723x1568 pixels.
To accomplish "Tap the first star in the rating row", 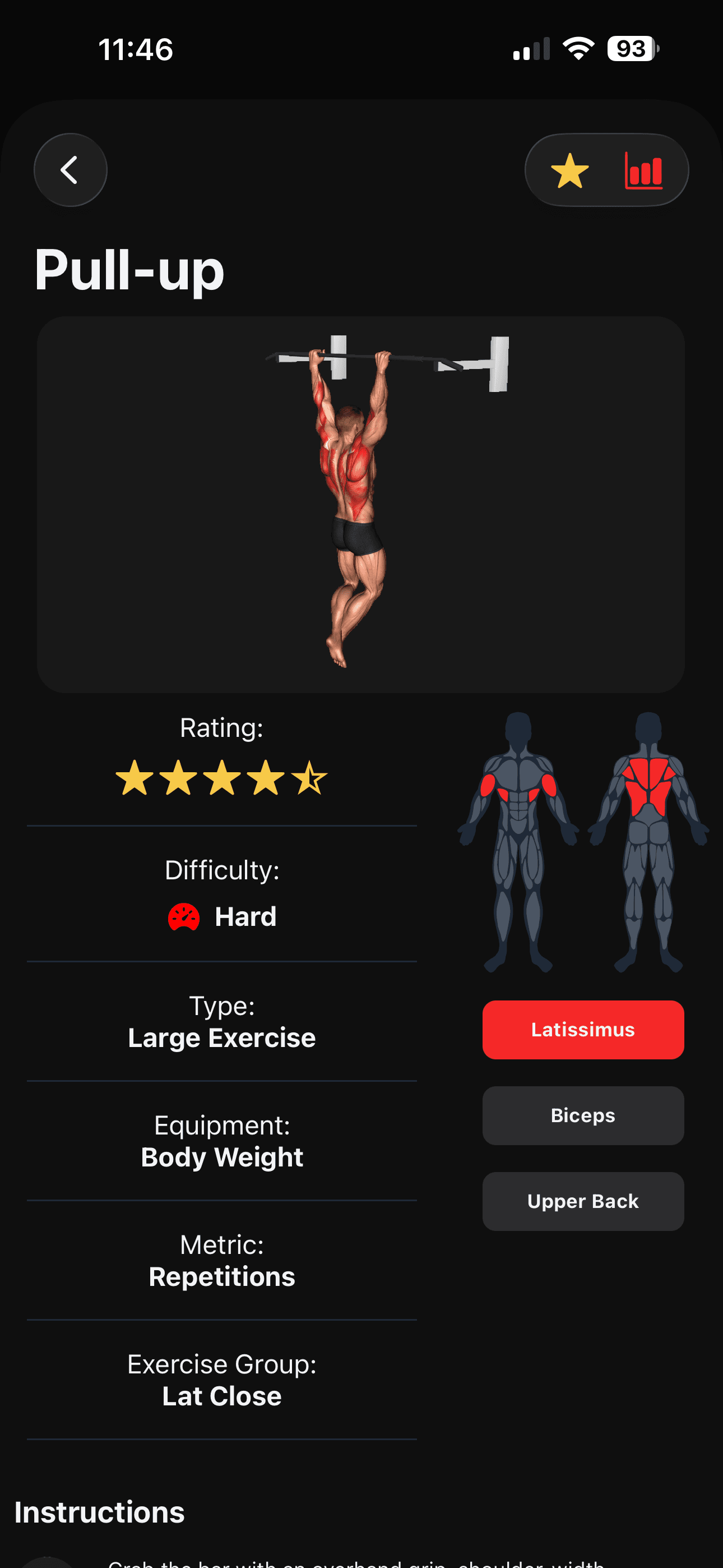I will coord(133,777).
